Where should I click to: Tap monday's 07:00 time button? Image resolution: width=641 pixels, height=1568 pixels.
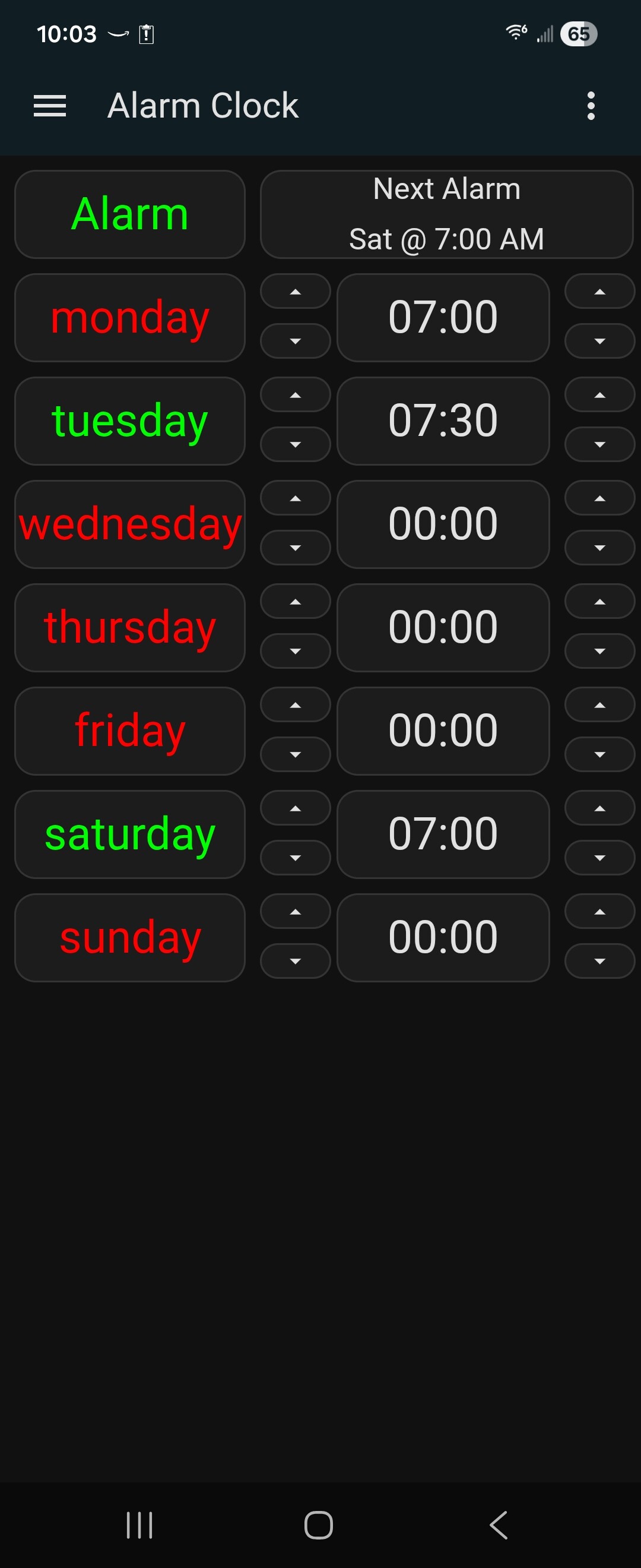[443, 318]
